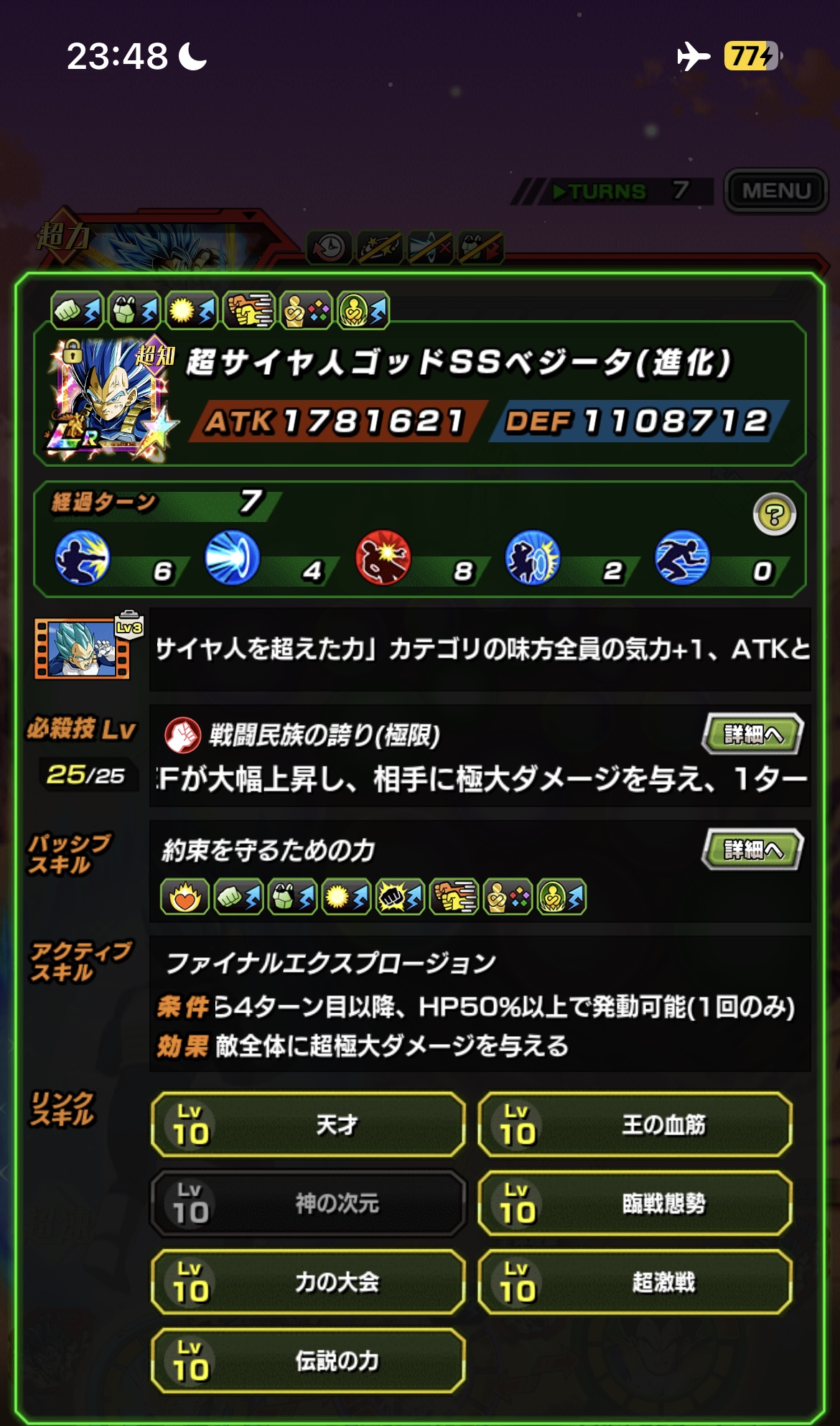
Task: Select the 力の大会 link skill
Action: [308, 1282]
